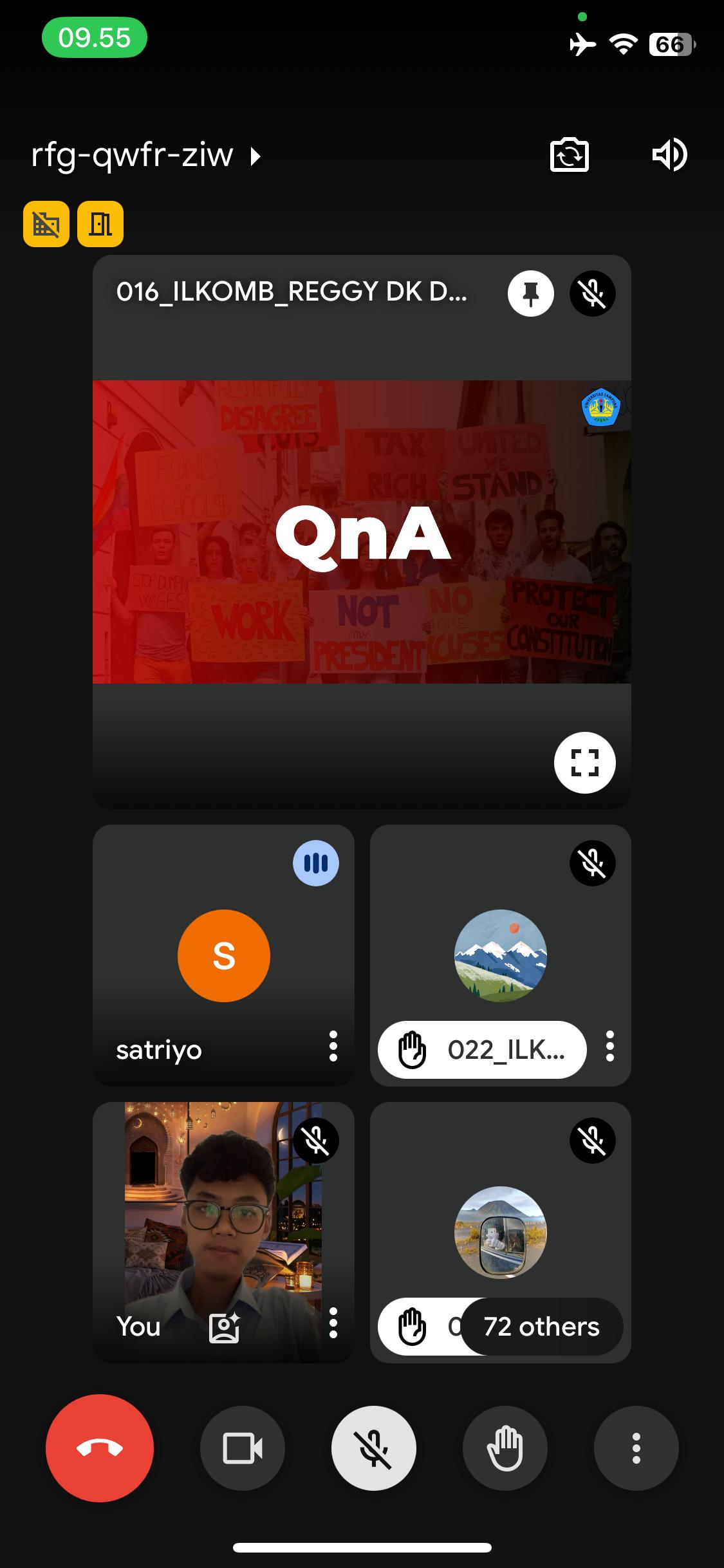Change the audio output speaker
The height and width of the screenshot is (1568, 724).
pos(669,155)
